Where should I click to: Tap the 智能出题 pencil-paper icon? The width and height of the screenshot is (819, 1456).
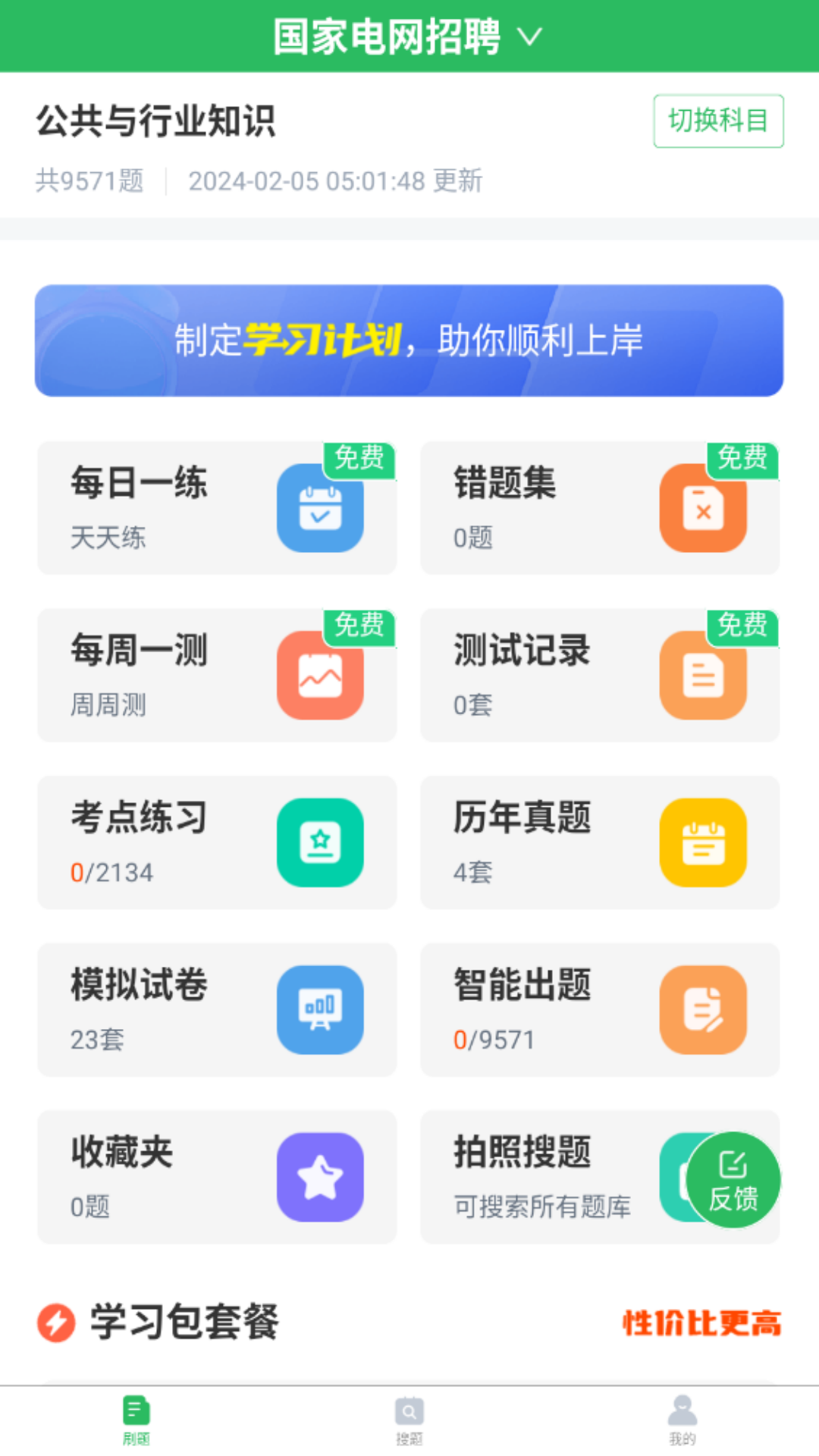pyautogui.click(x=703, y=1010)
